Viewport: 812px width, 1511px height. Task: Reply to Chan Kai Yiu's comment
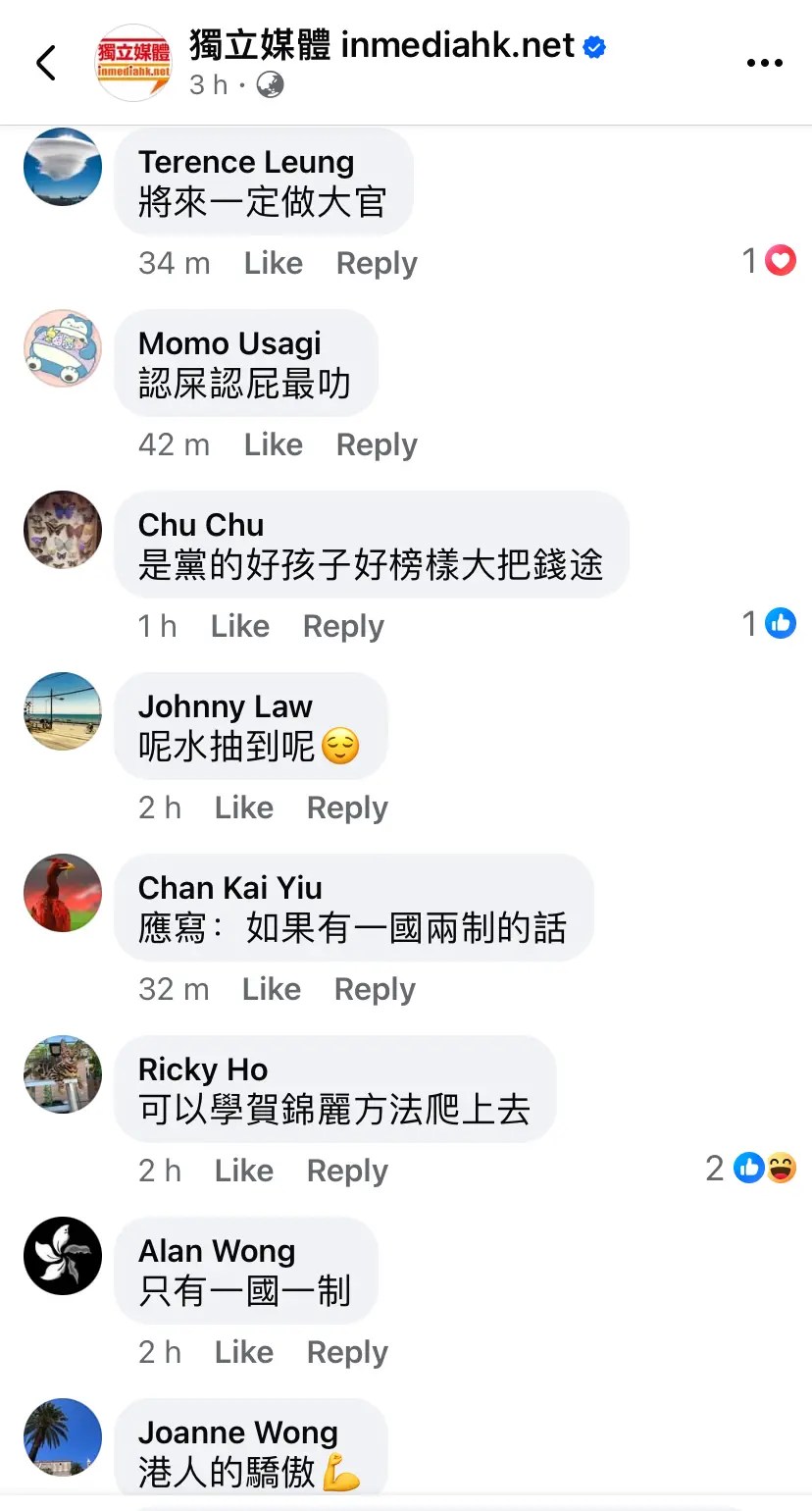(375, 989)
